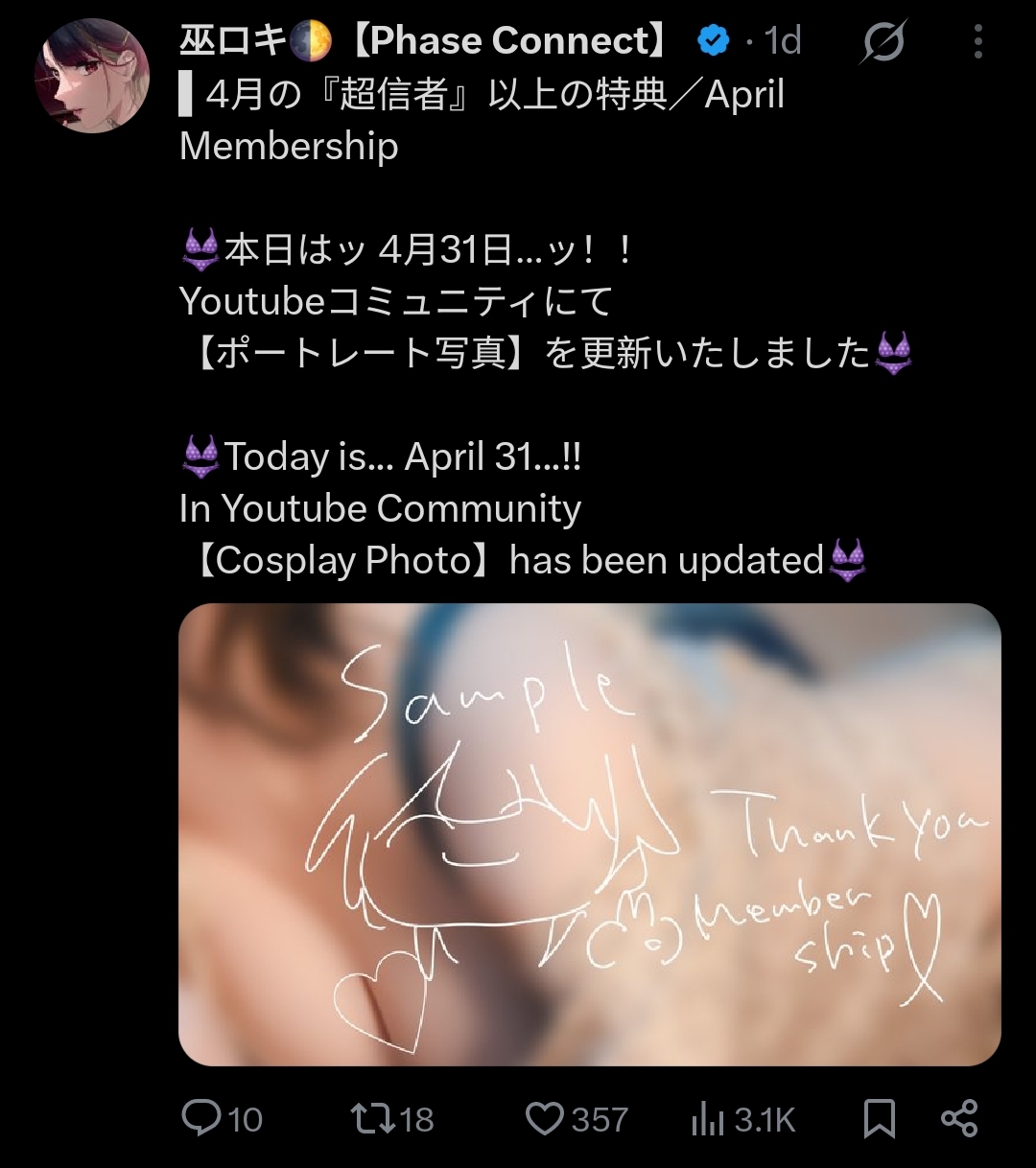The height and width of the screenshot is (1168, 1036).
Task: View post analytics showing 3.1K views
Action: (x=743, y=1119)
